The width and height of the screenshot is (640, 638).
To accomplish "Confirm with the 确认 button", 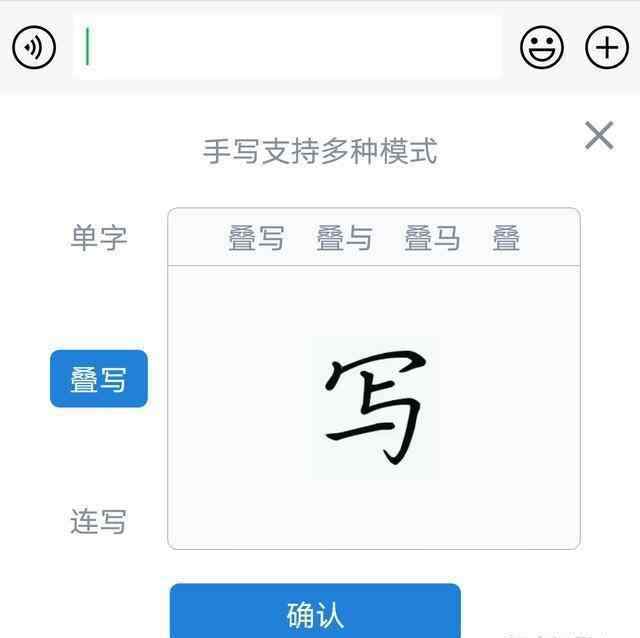I will tap(315, 613).
